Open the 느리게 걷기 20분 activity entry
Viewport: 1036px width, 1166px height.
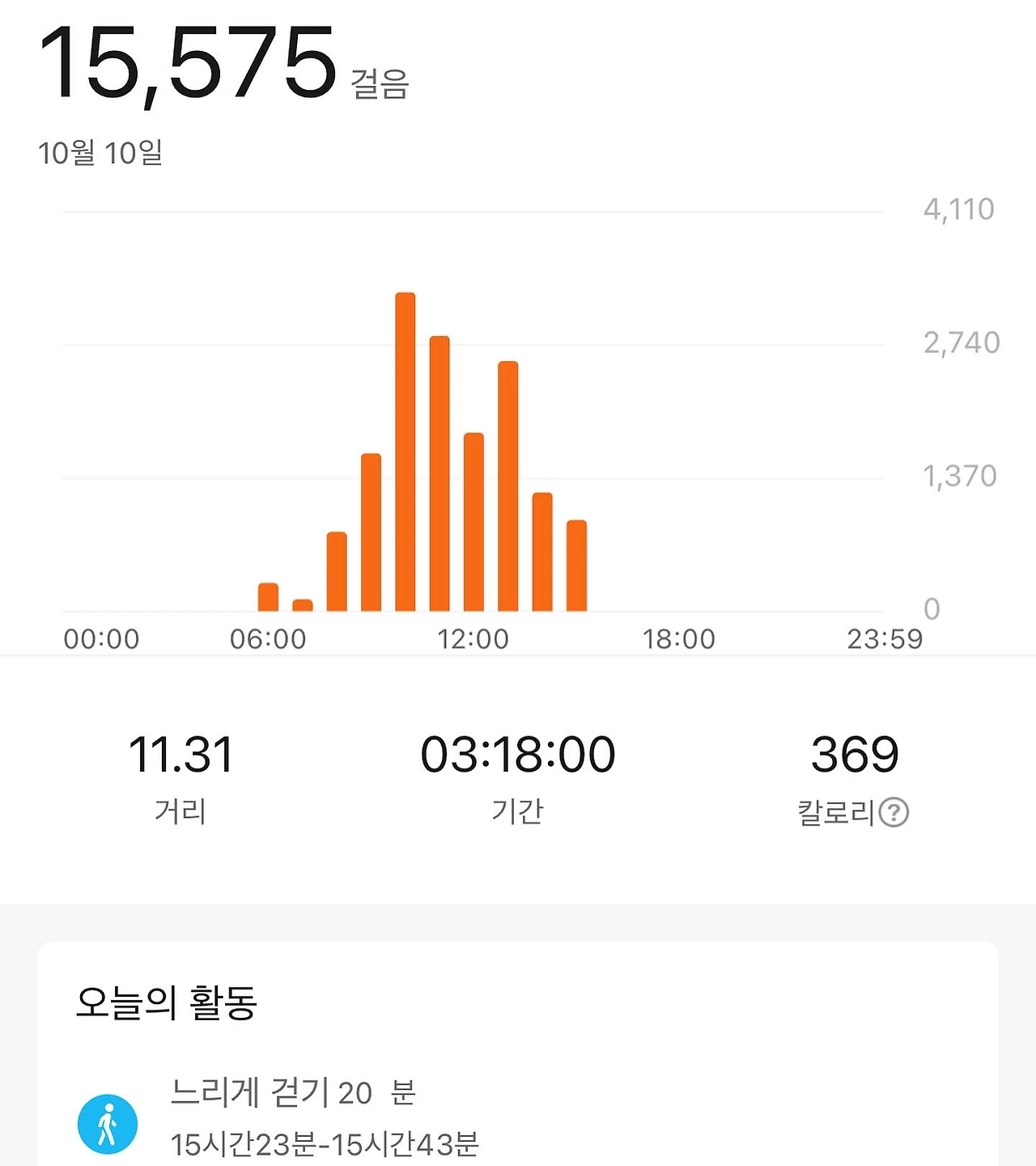coord(324,1118)
